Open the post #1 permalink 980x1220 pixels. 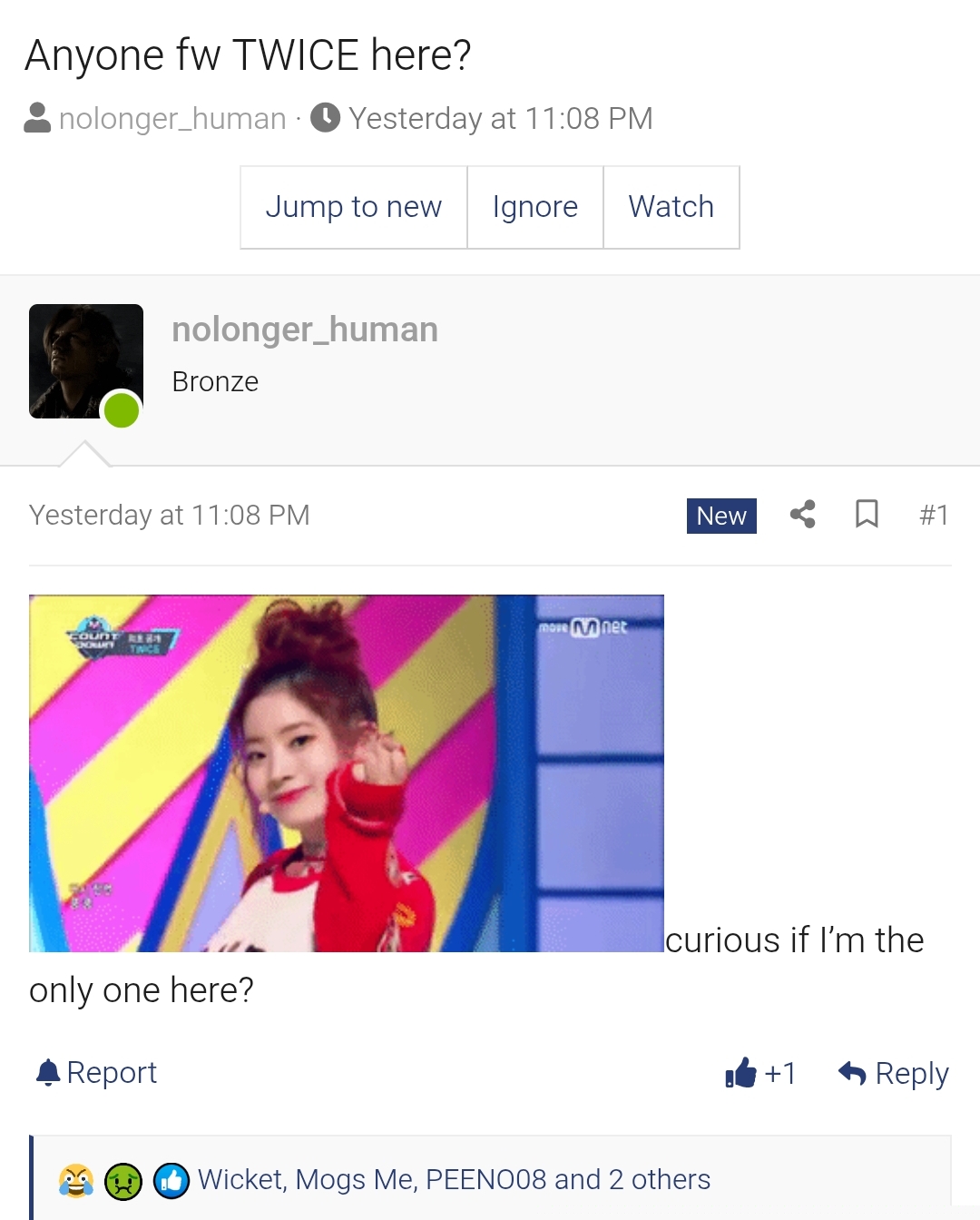(x=934, y=516)
